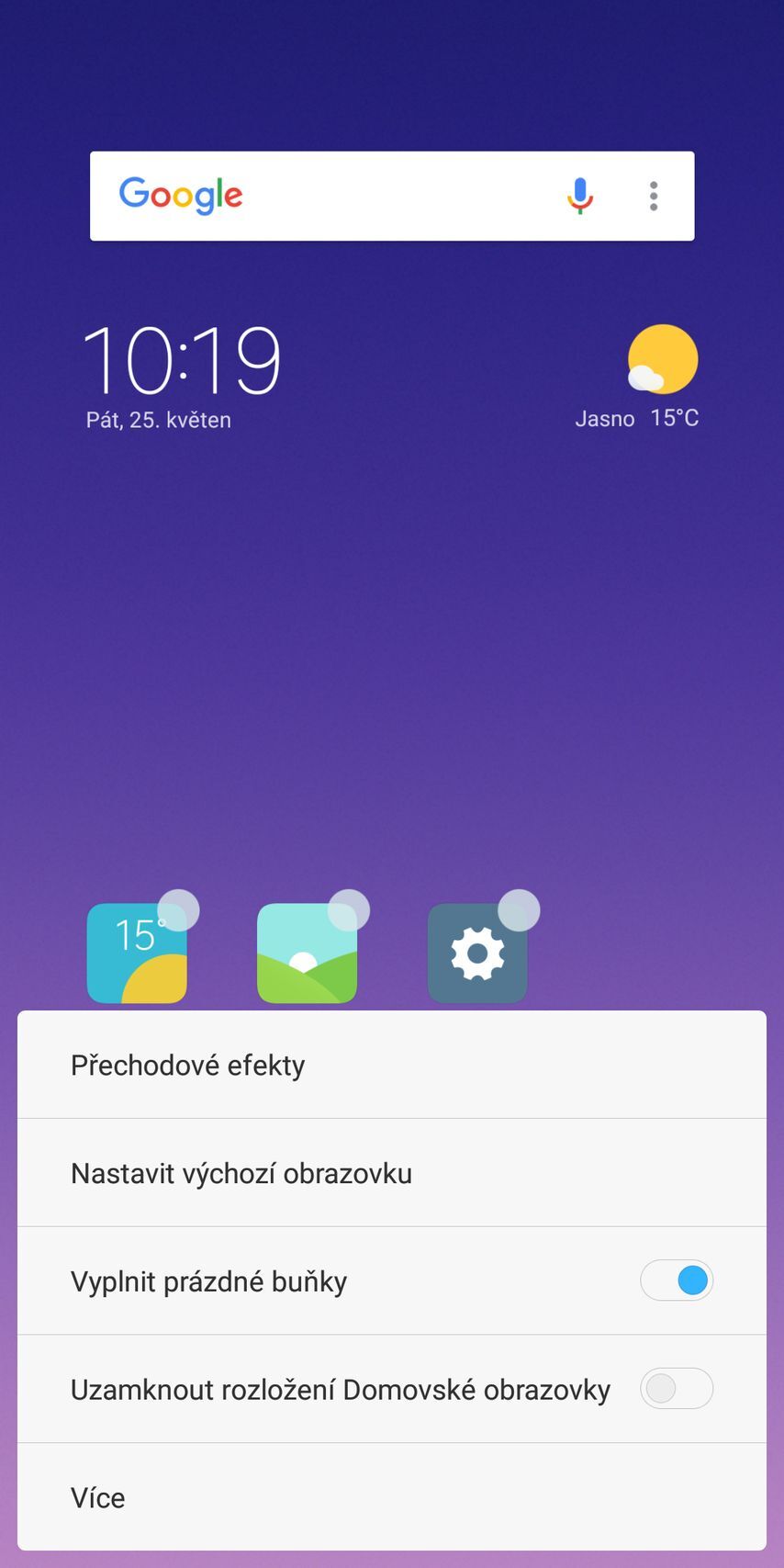Tap the remove badge on the Weather icon
Image resolution: width=784 pixels, height=1568 pixels.
pos(181,909)
